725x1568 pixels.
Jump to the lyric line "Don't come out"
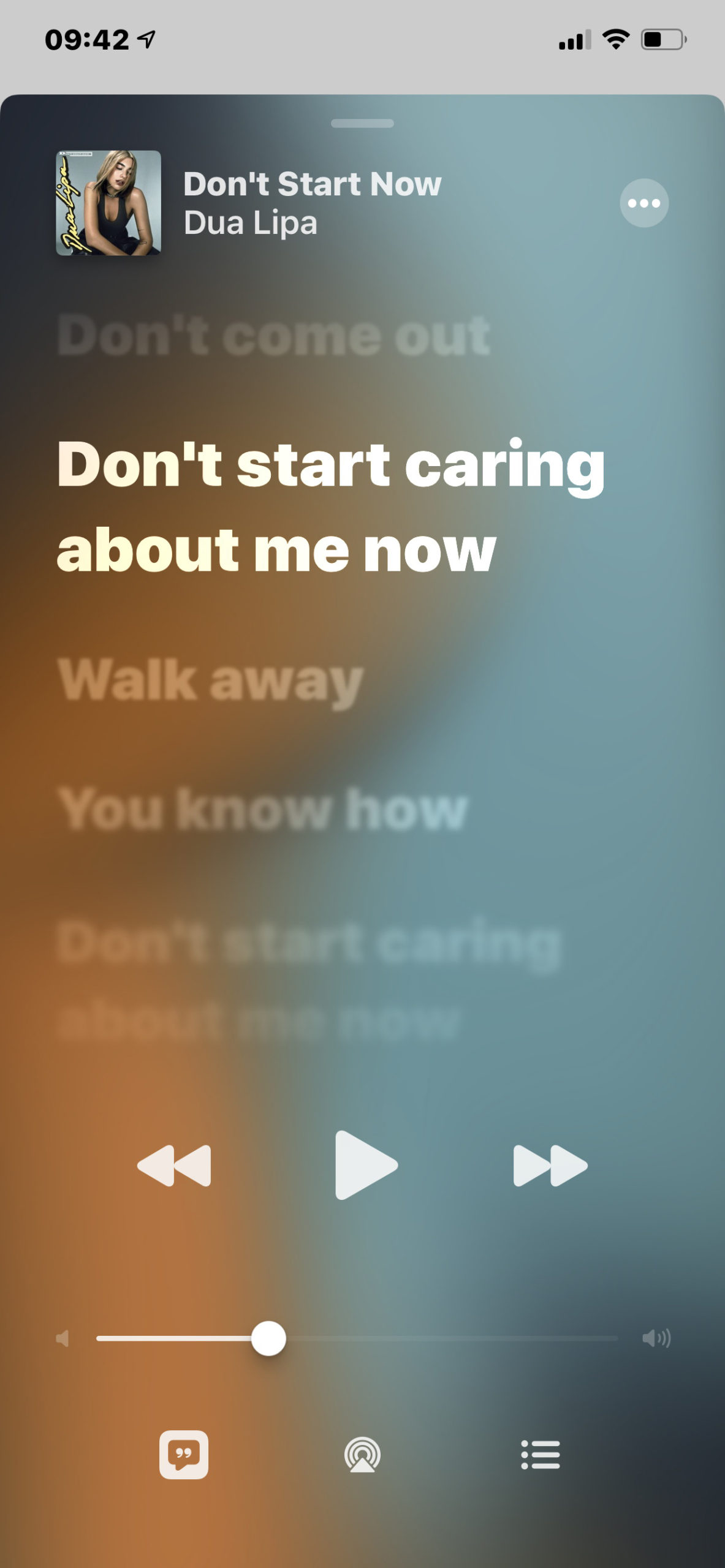pyautogui.click(x=273, y=336)
